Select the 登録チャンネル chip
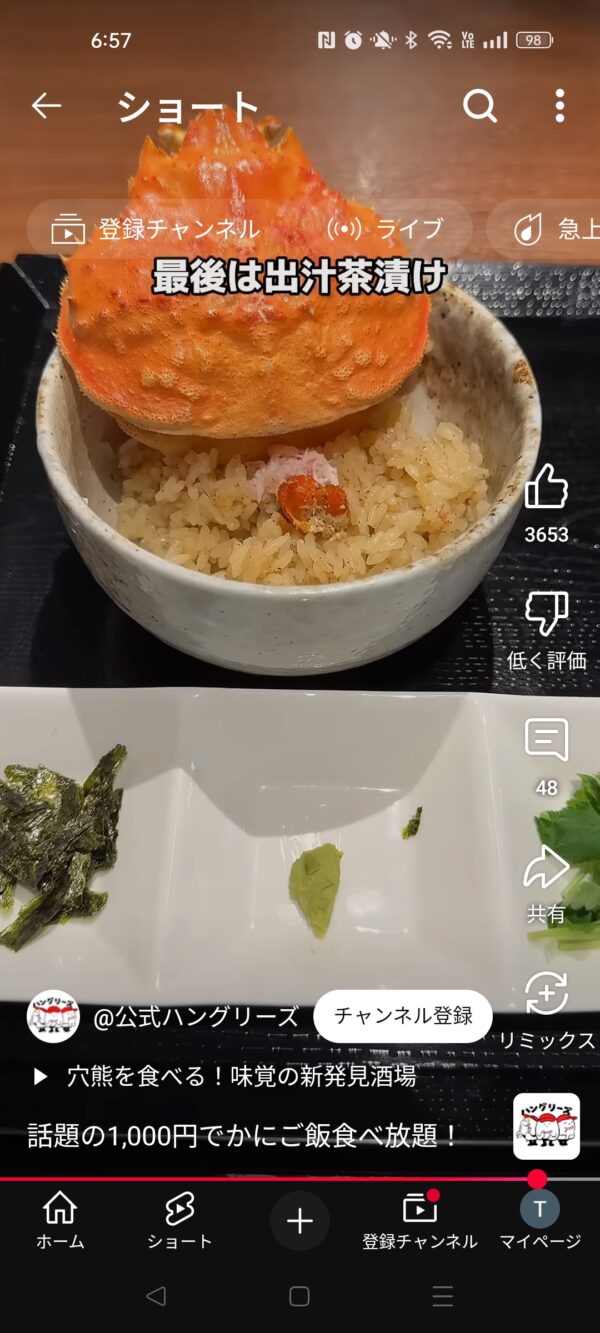 click(x=157, y=229)
